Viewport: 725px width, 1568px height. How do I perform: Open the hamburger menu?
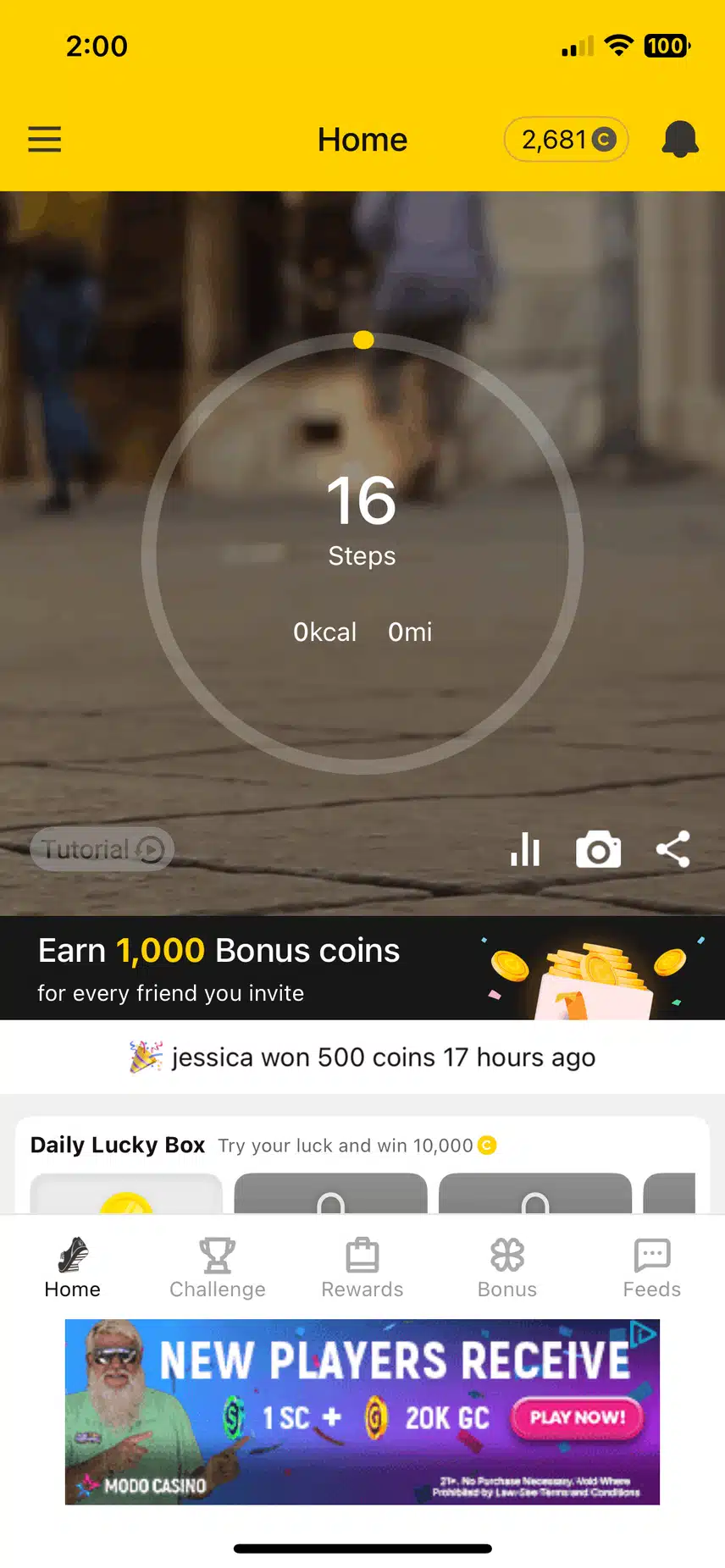tap(45, 139)
